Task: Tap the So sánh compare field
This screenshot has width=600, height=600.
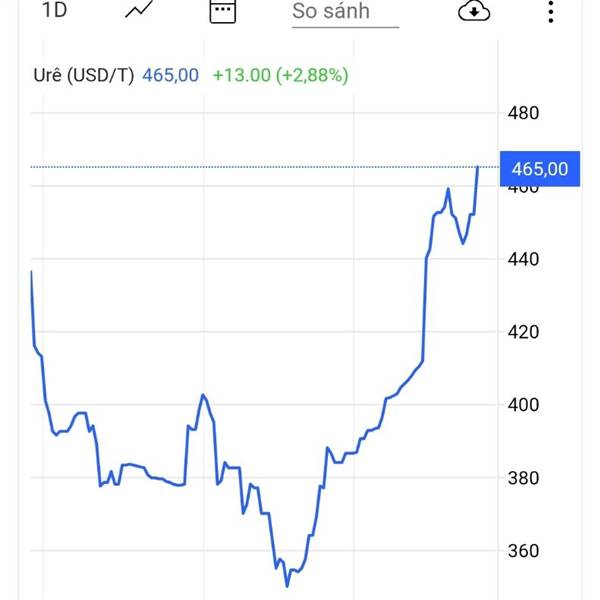Action: (345, 12)
